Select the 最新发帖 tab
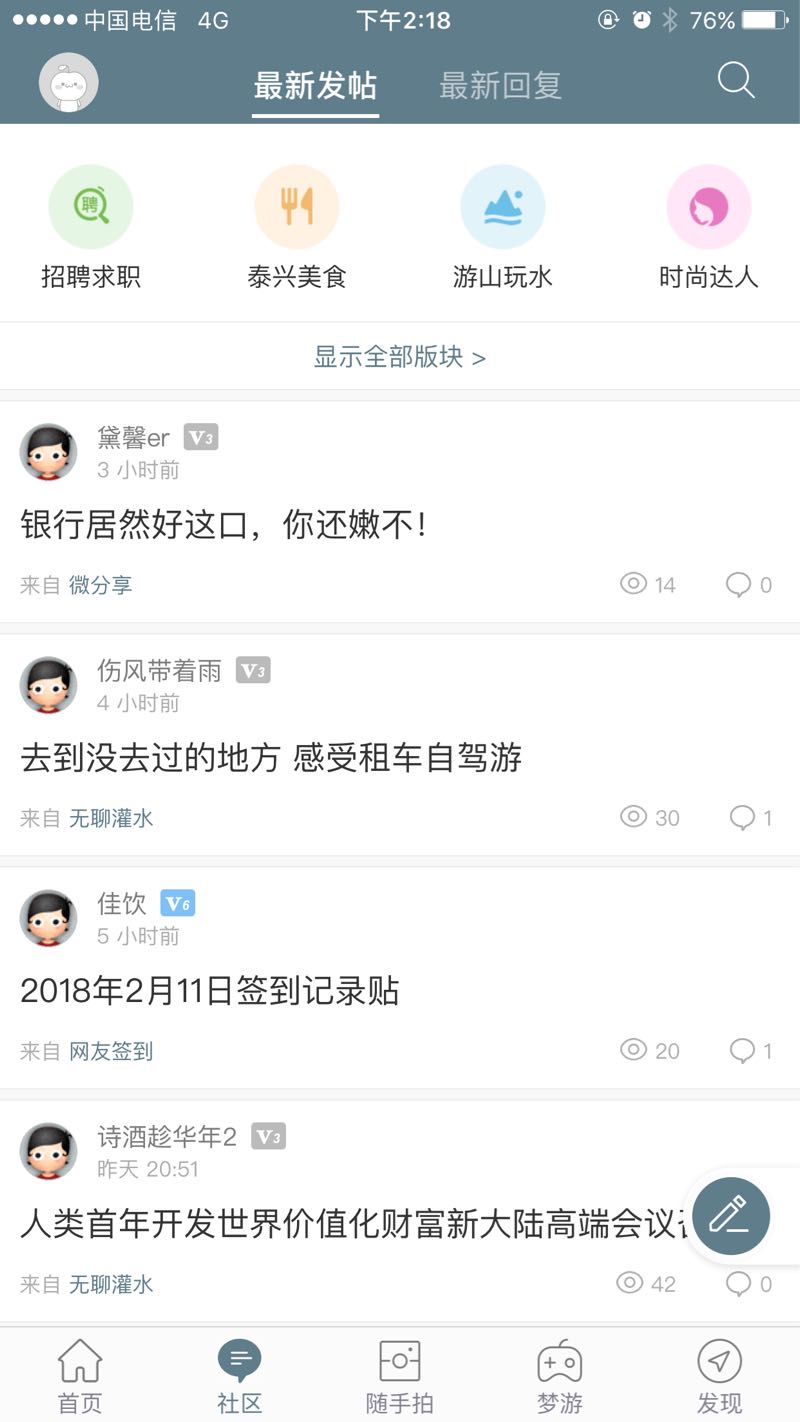Viewport: 800px width, 1422px height. 315,86
